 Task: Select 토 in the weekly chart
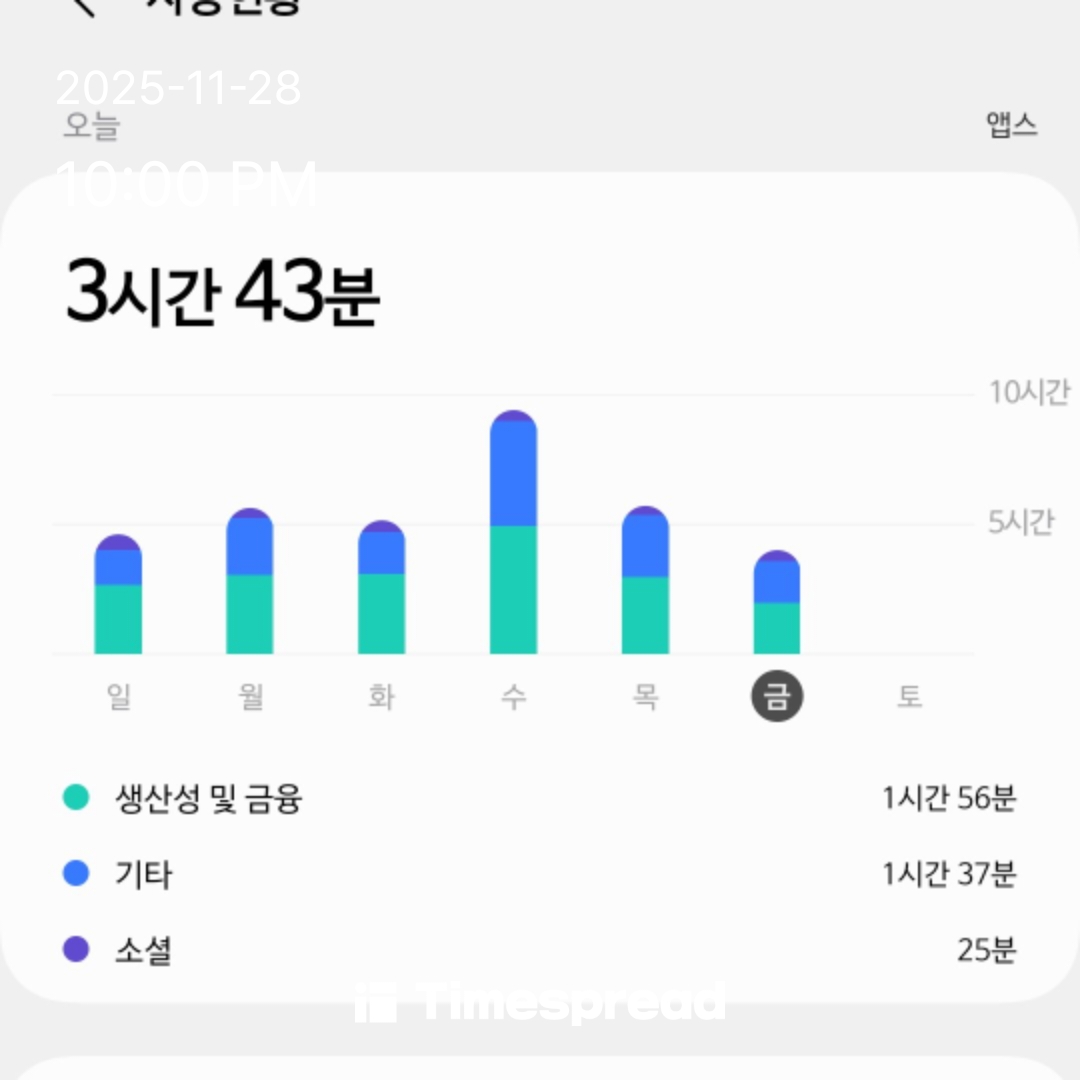[x=908, y=696]
